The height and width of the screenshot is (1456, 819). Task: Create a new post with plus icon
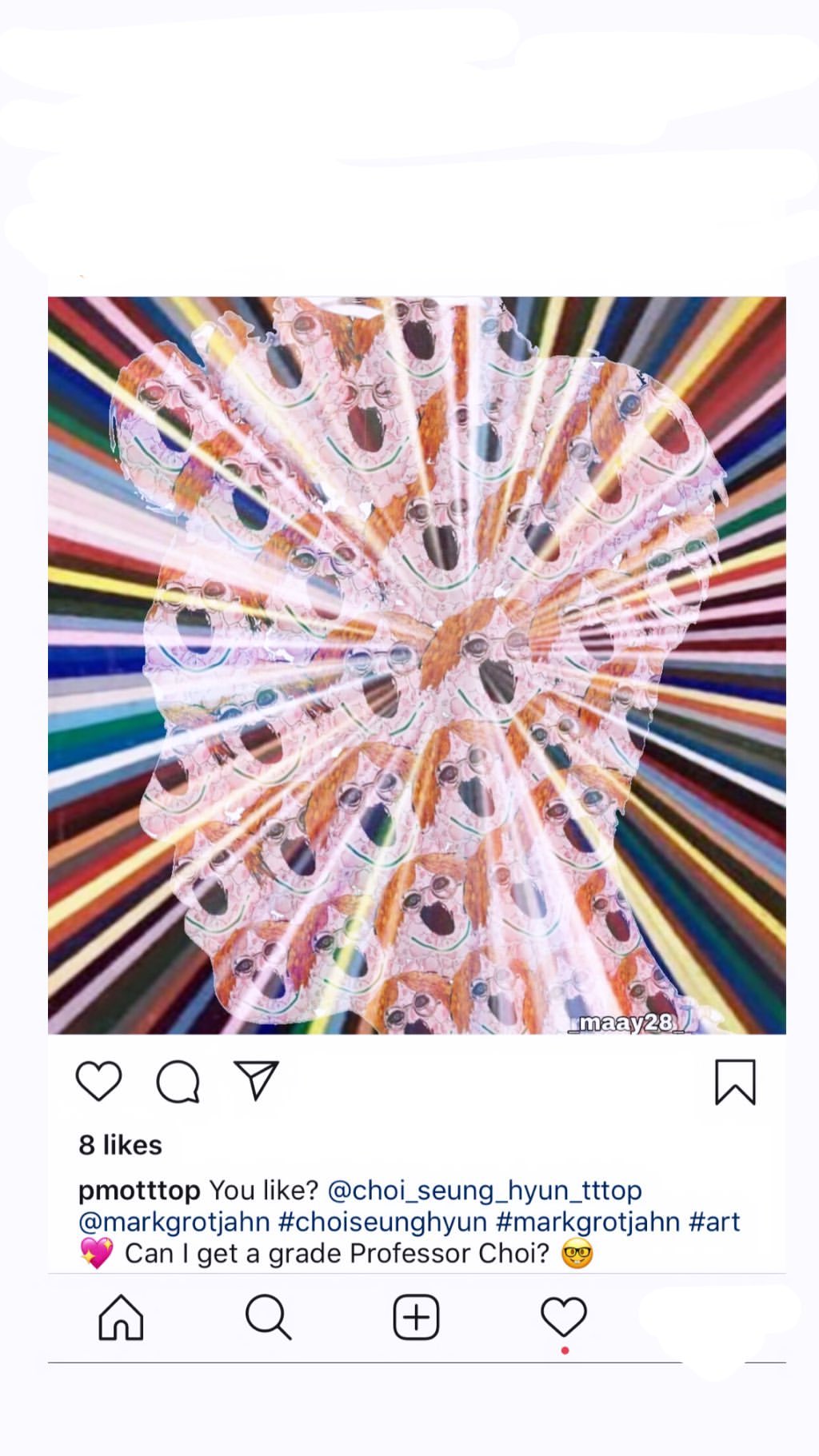tap(416, 1317)
